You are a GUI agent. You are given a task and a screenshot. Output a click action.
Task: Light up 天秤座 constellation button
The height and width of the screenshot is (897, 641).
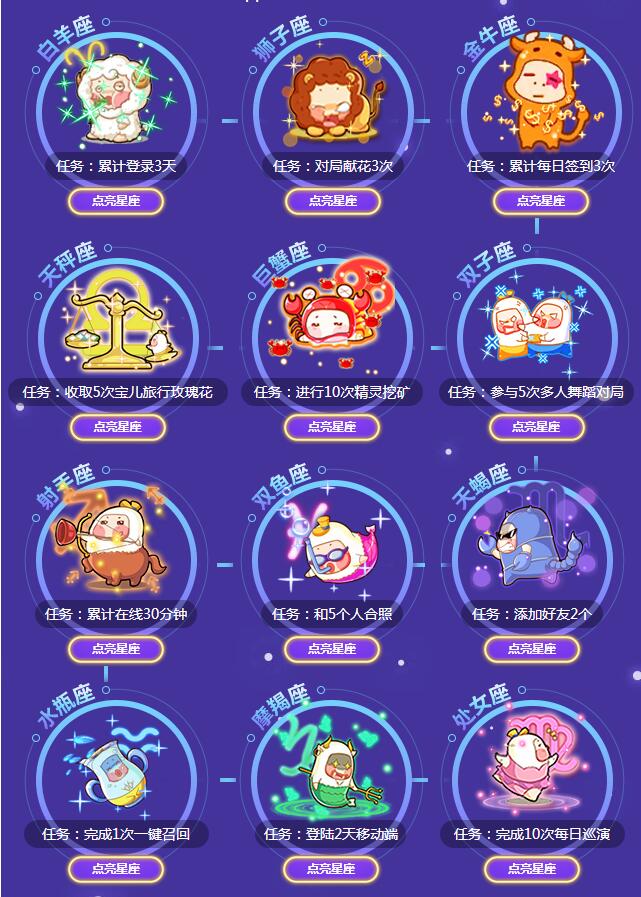117,427
